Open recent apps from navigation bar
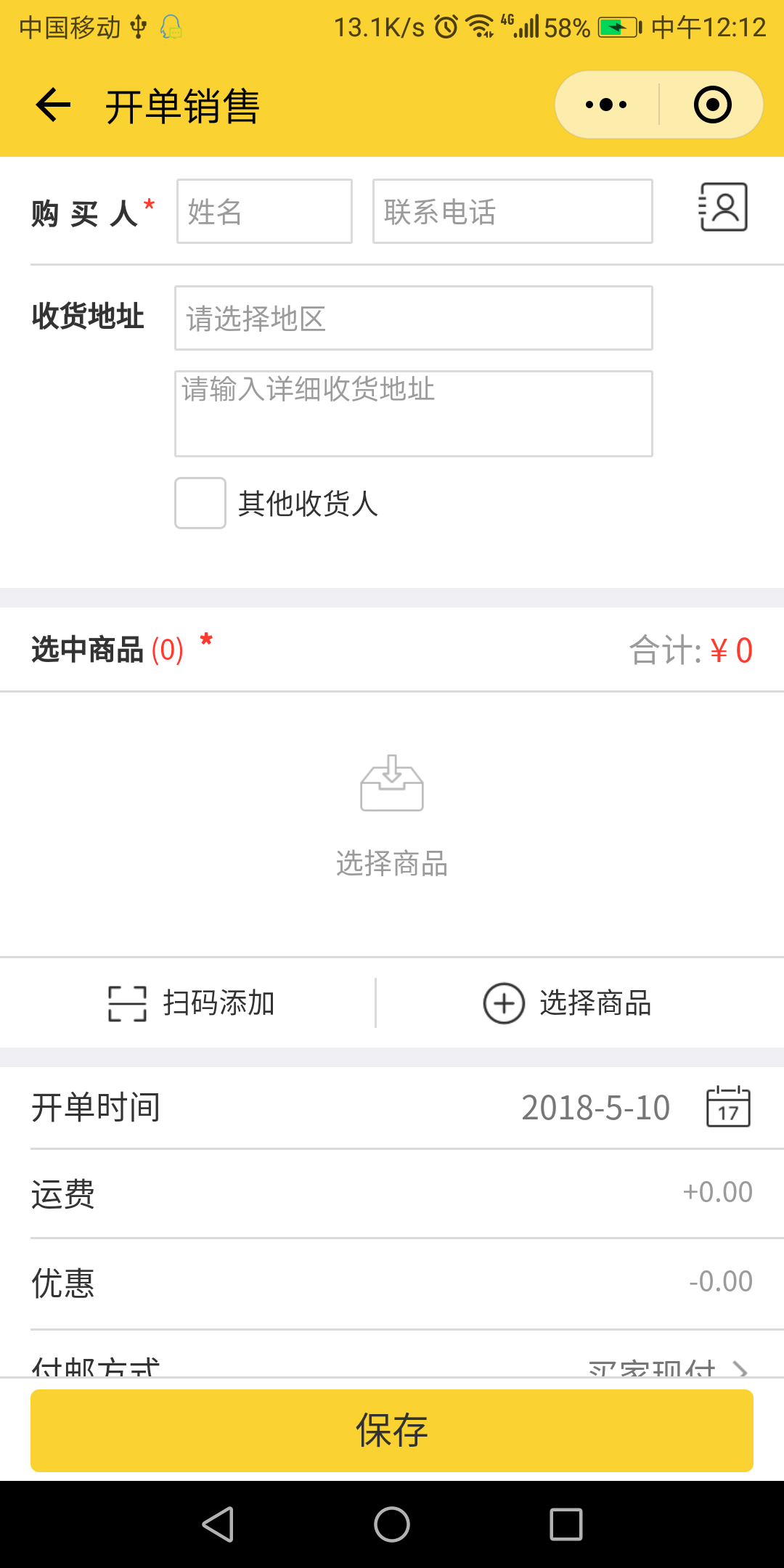The image size is (784, 1568). [x=566, y=1524]
